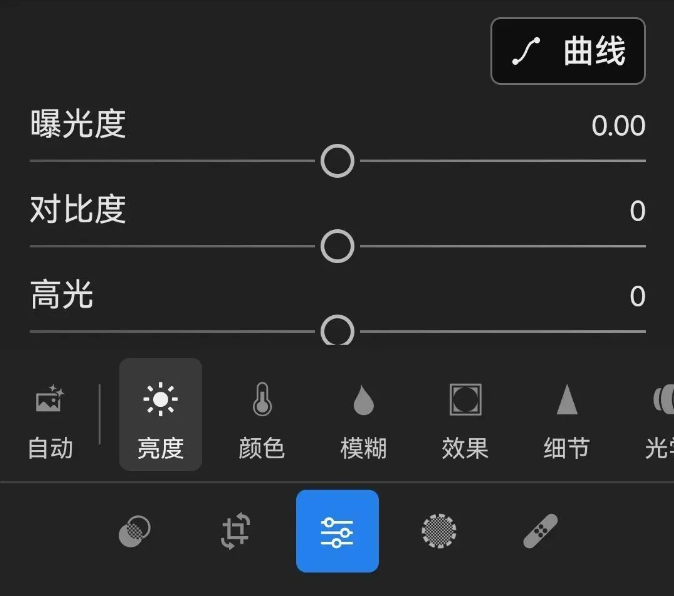Select the adjustment sliders tool
The image size is (674, 596).
click(337, 531)
